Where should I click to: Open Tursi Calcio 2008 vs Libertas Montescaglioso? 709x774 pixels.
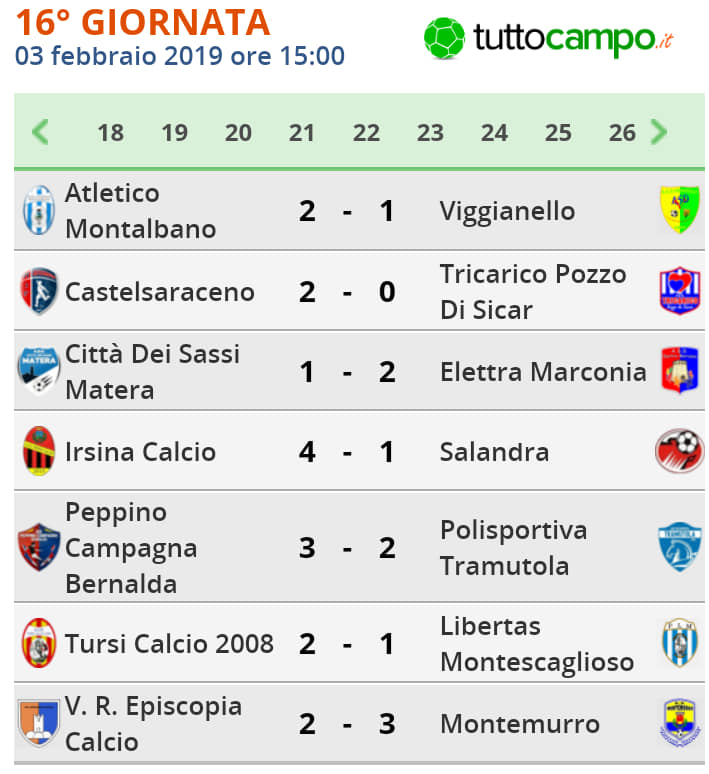[x=346, y=644]
